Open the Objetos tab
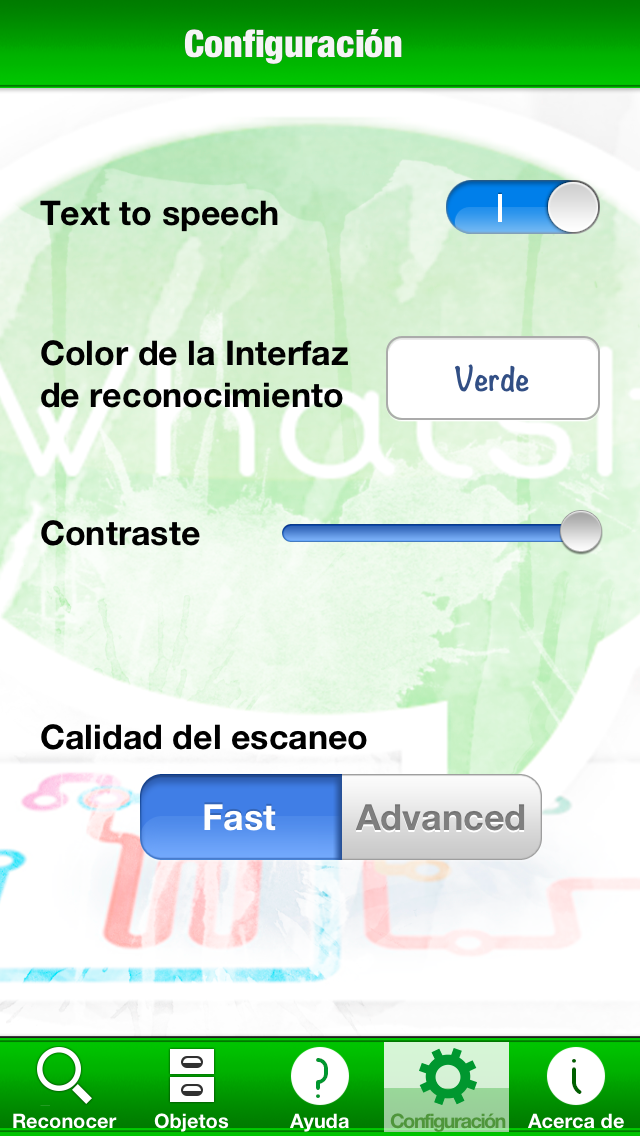The height and width of the screenshot is (1136, 640). click(191, 1087)
